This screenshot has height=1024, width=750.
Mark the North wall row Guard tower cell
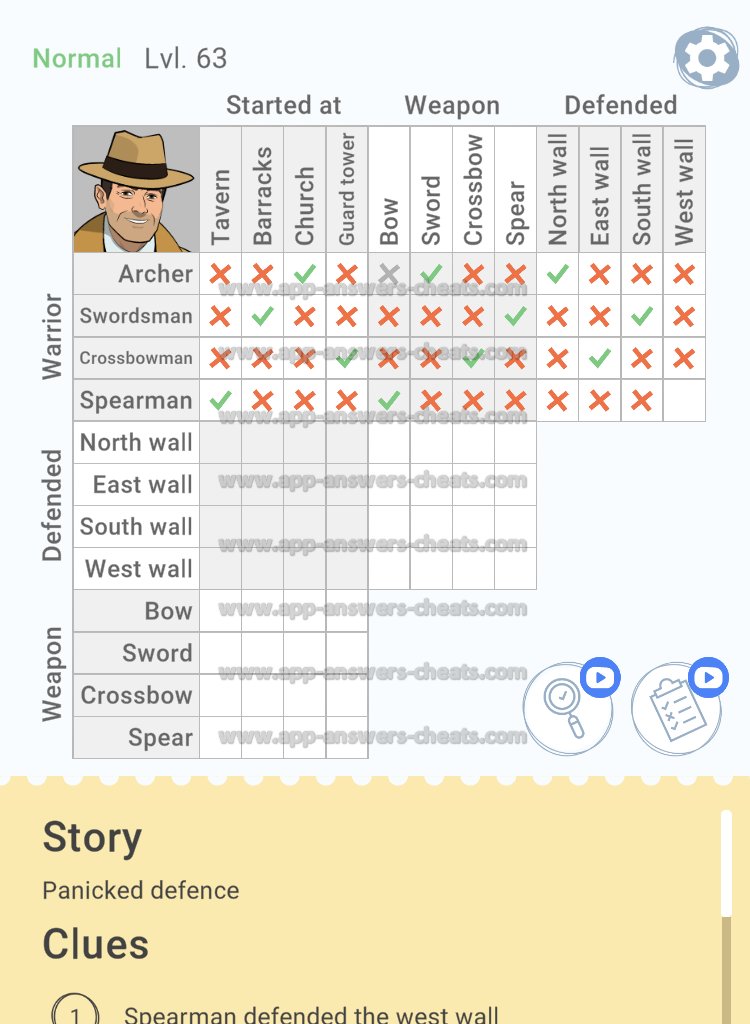coord(347,442)
